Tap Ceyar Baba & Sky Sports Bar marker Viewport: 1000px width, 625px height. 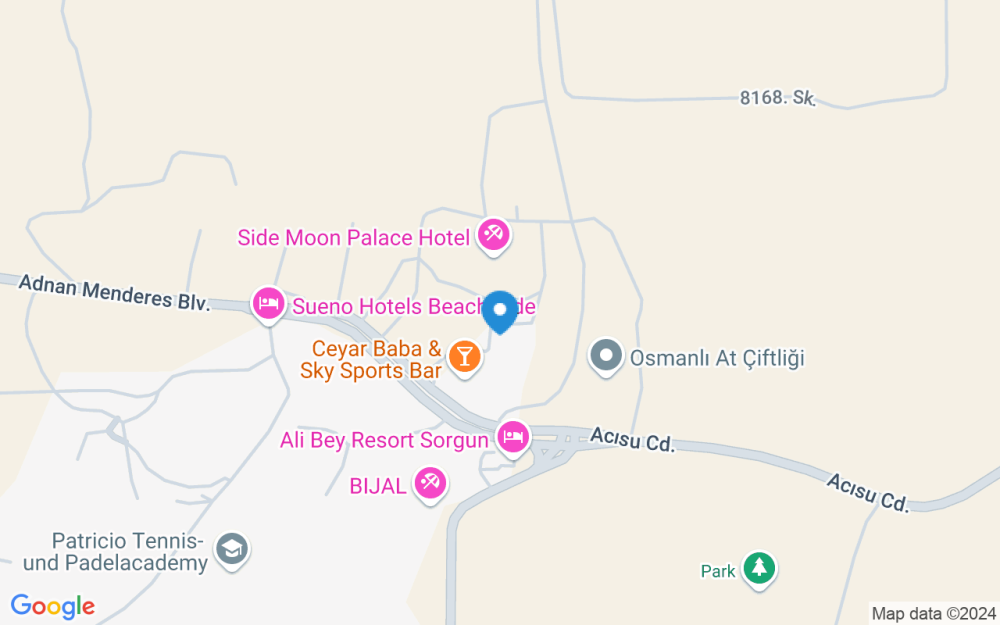pos(463,355)
